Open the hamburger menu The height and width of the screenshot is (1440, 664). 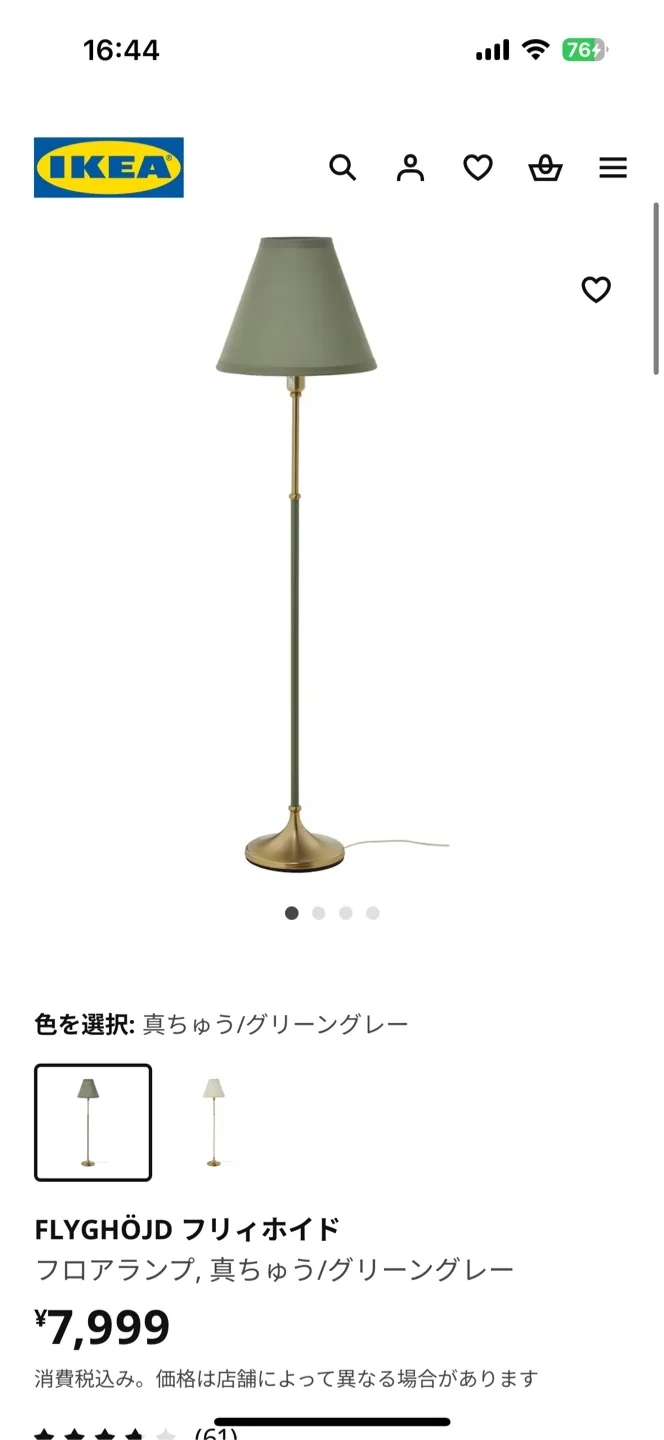(613, 168)
